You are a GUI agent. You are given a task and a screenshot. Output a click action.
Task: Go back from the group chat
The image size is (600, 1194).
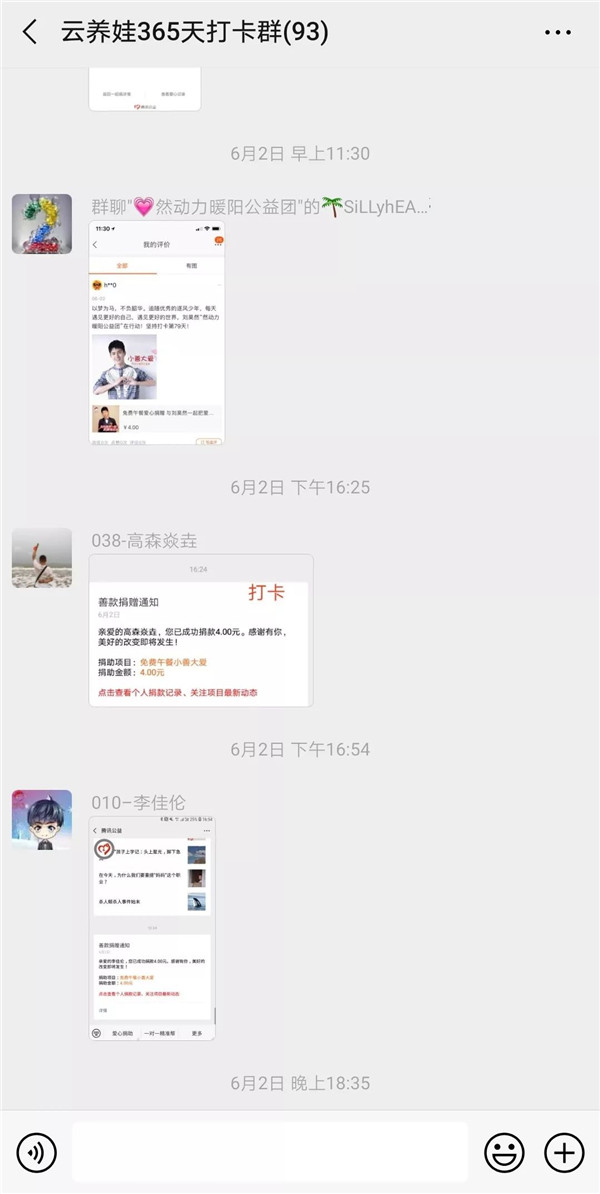(x=30, y=33)
